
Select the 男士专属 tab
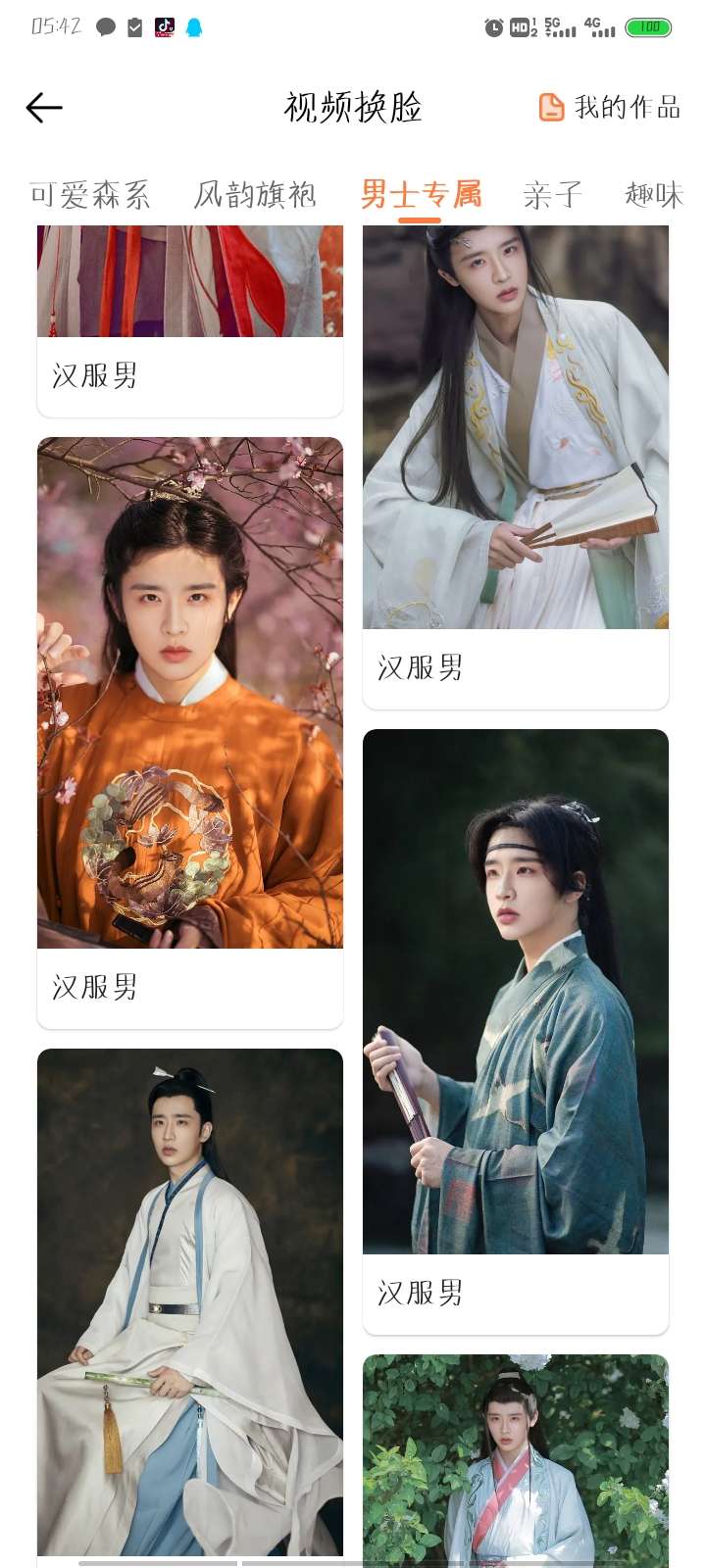(x=420, y=195)
